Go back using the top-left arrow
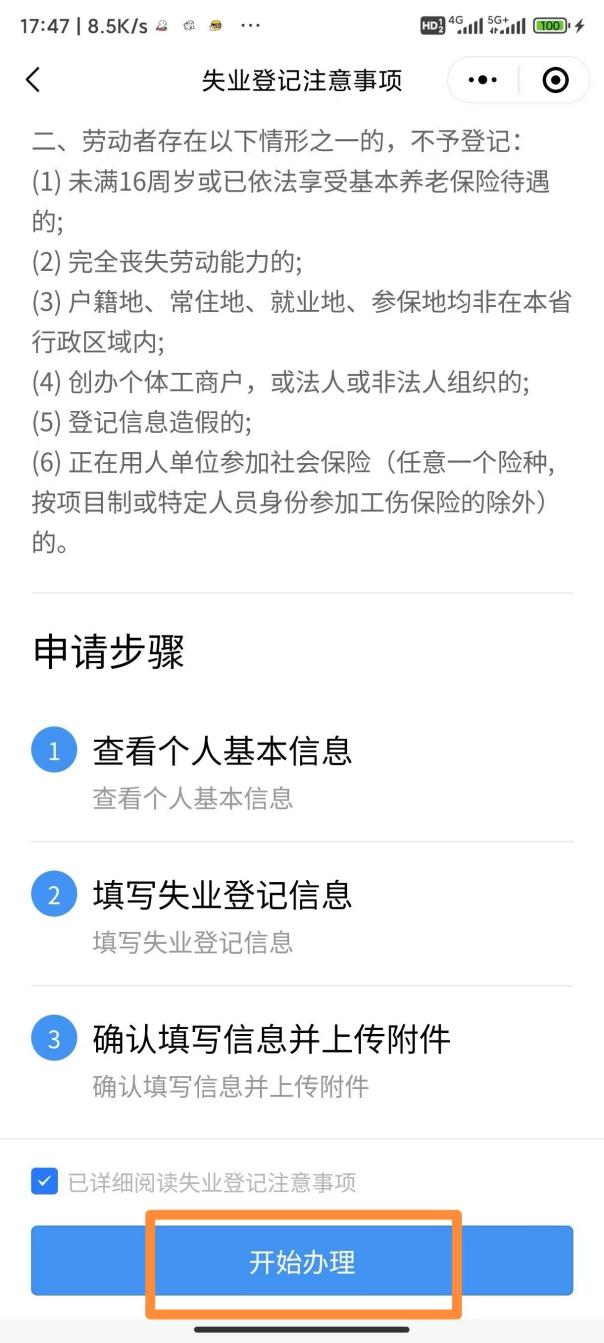Viewport: 604px width, 1343px height. pos(33,80)
